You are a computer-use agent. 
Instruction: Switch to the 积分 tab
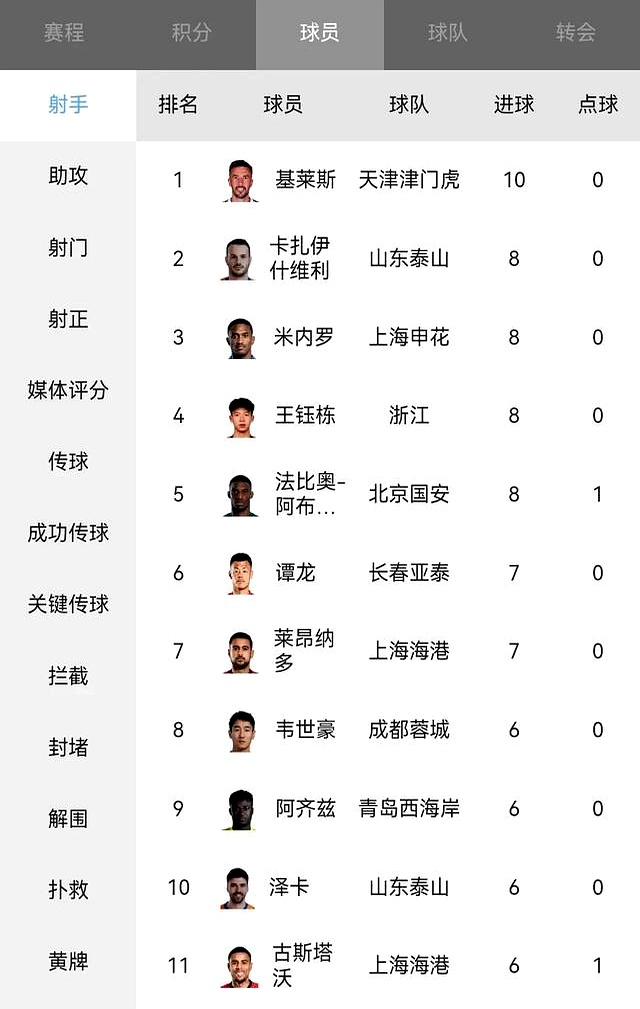tap(191, 33)
